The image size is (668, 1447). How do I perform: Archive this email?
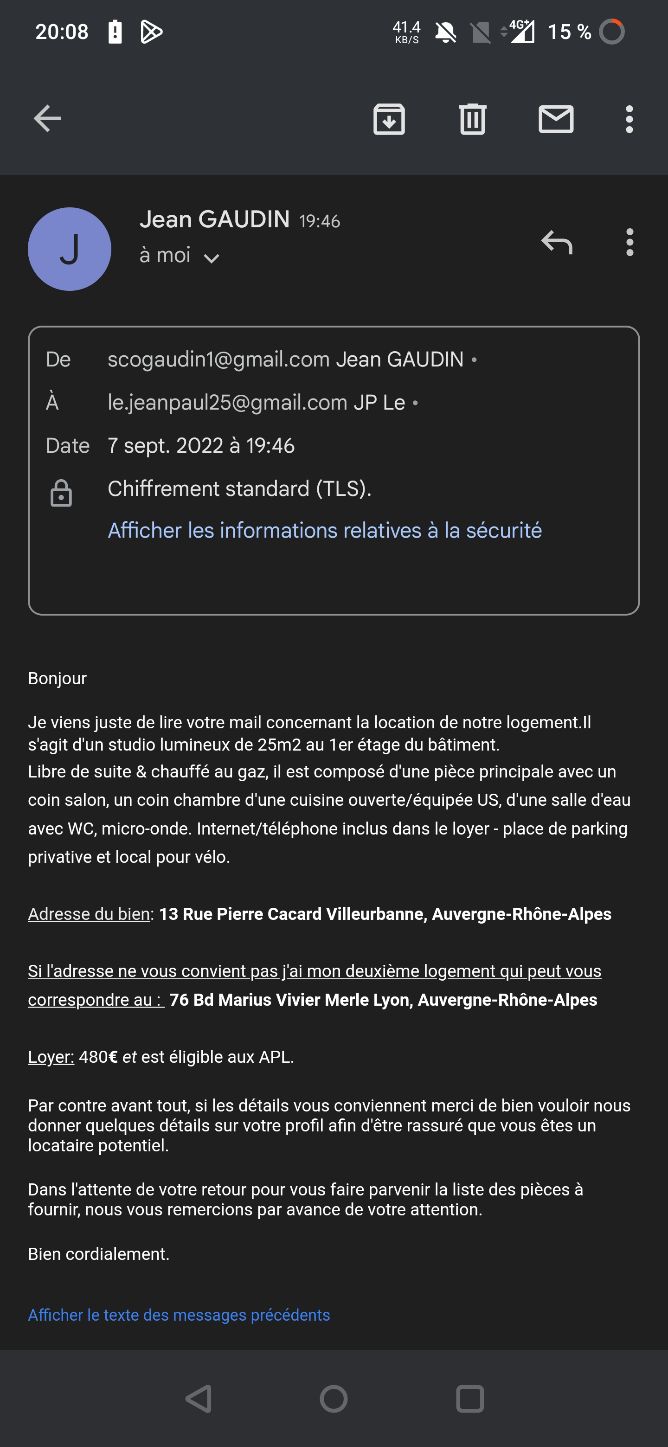coord(389,119)
